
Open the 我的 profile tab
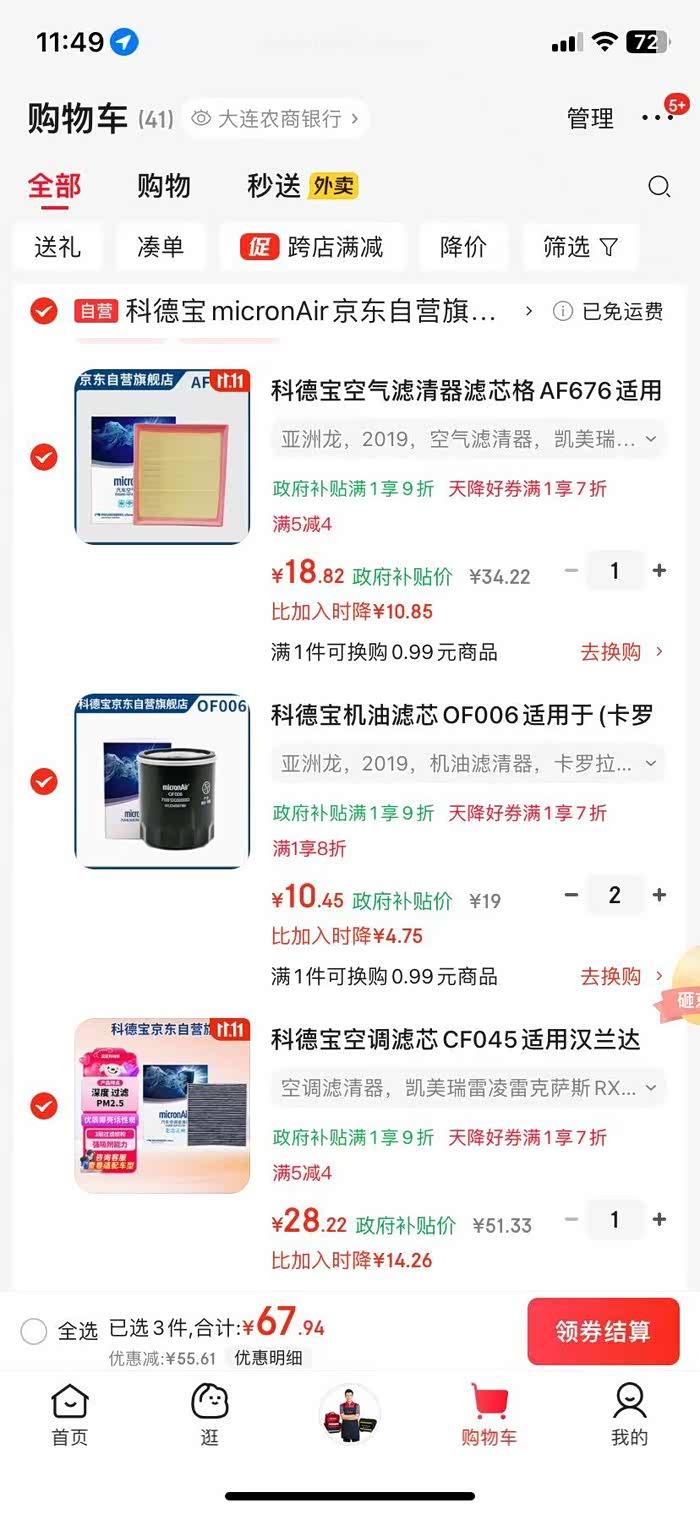click(x=629, y=1414)
